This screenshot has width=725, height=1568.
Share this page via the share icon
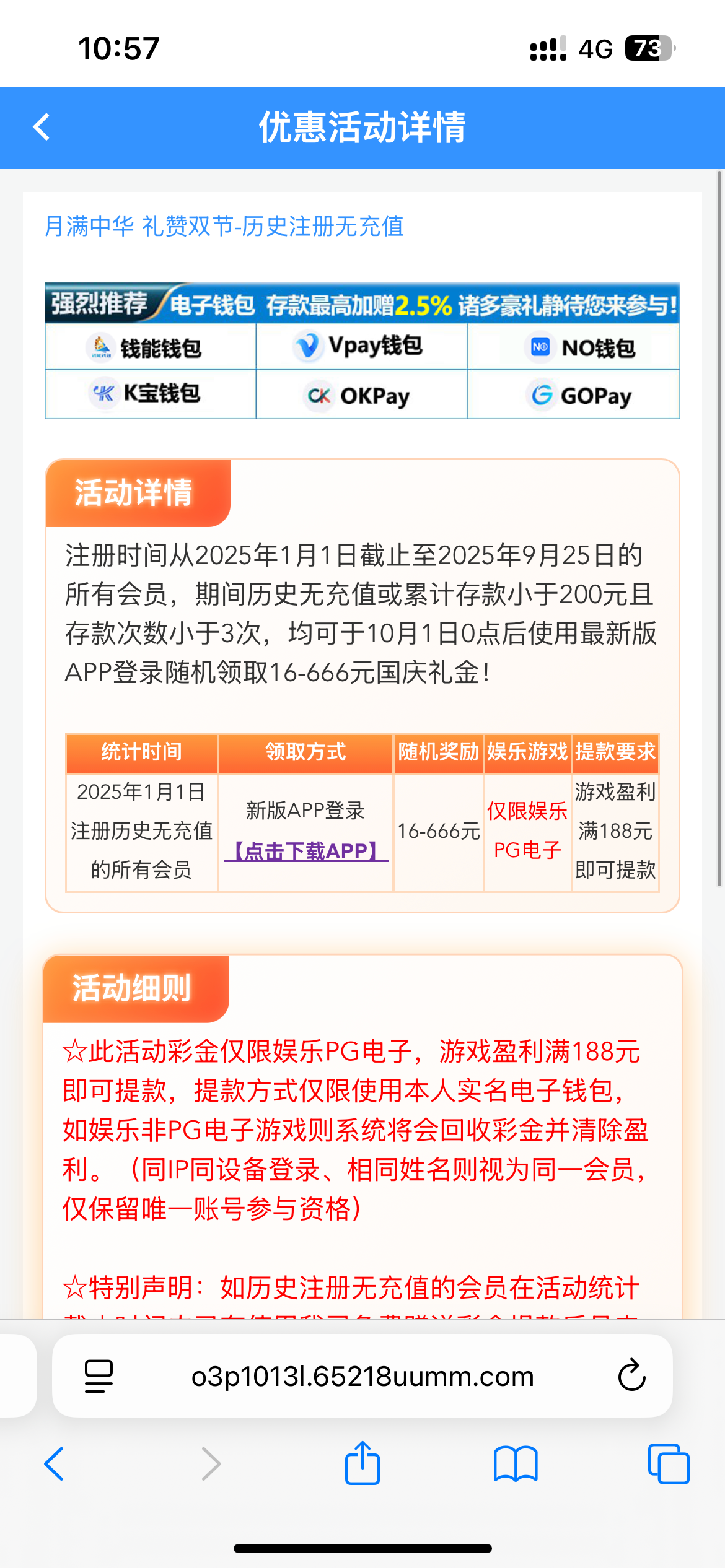click(x=362, y=1463)
